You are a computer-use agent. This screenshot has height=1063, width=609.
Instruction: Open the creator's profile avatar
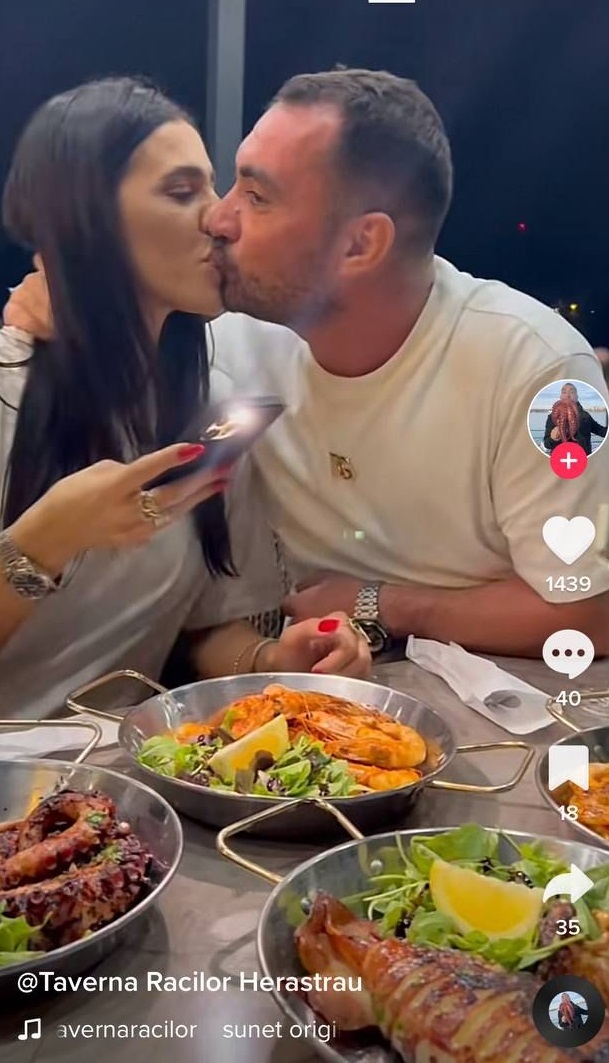tap(567, 417)
